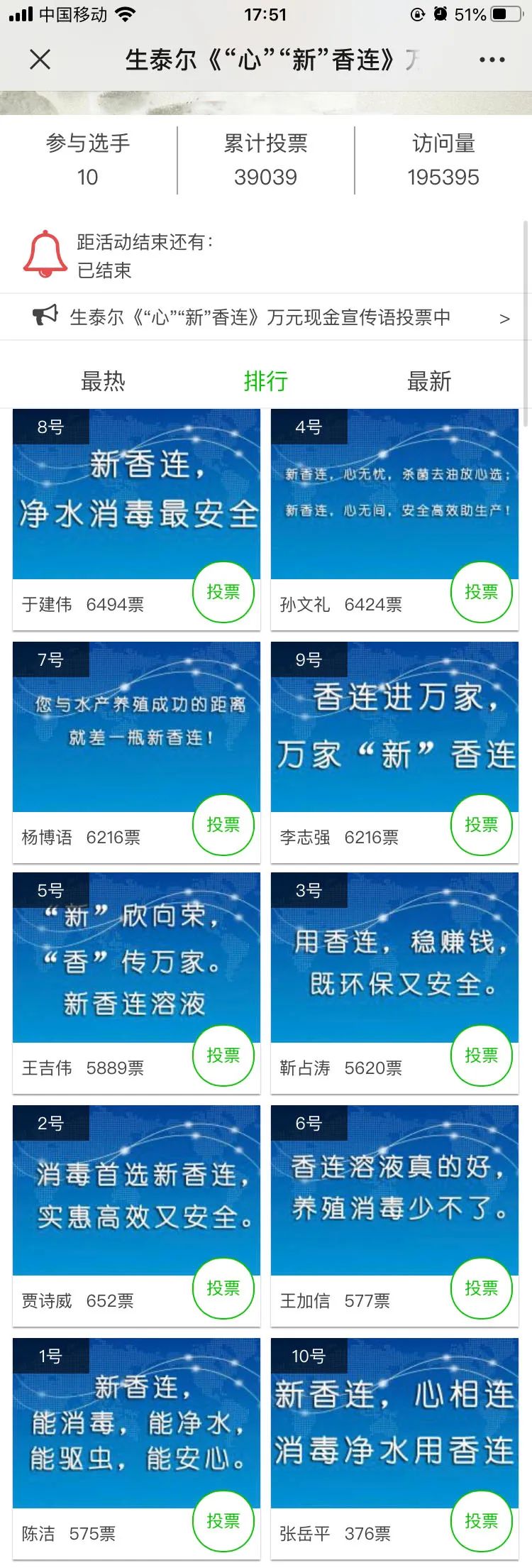Switch to the 最热 tab

103,381
